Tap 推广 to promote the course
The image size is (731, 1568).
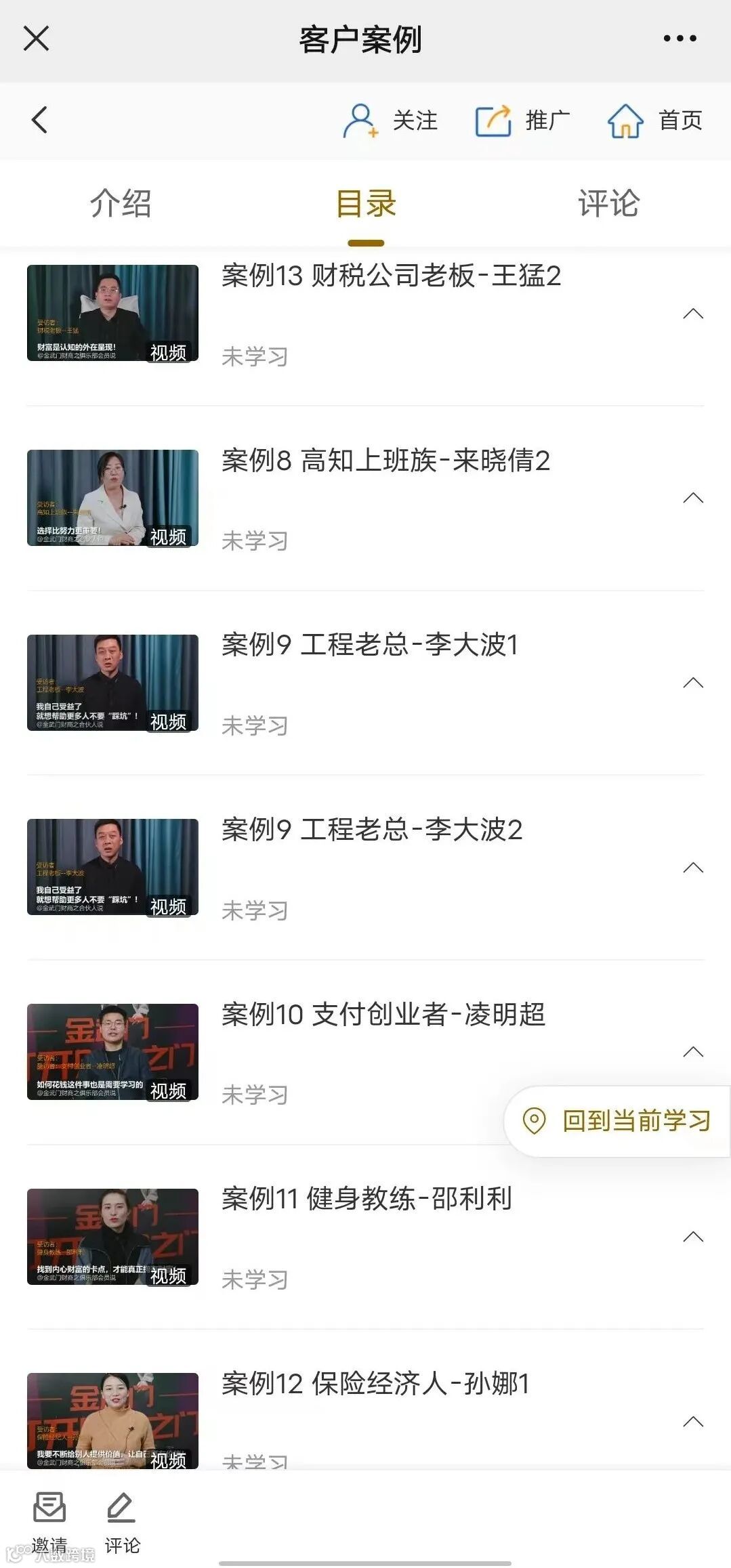tap(522, 121)
